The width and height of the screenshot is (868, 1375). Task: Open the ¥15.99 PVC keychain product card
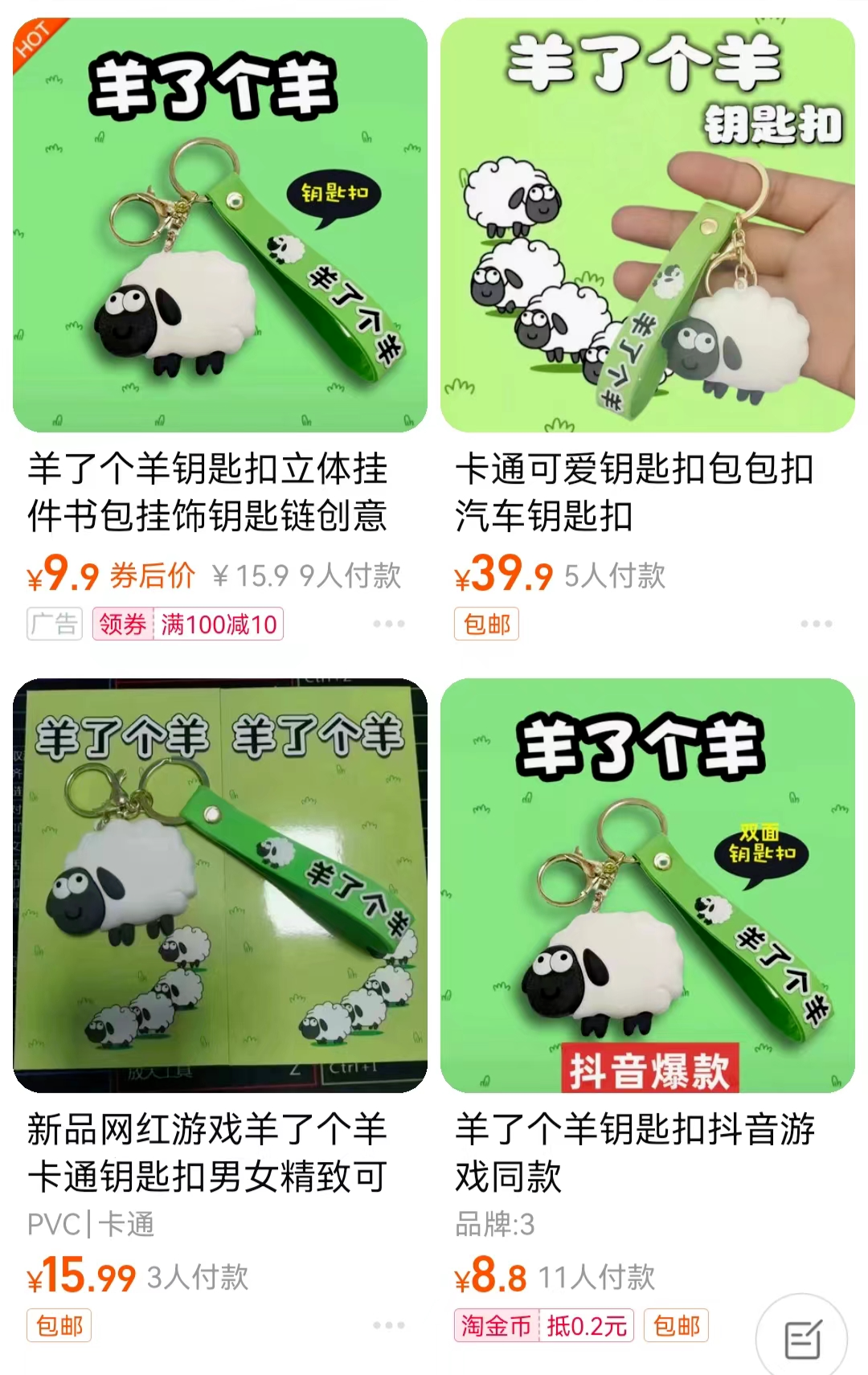point(219,886)
